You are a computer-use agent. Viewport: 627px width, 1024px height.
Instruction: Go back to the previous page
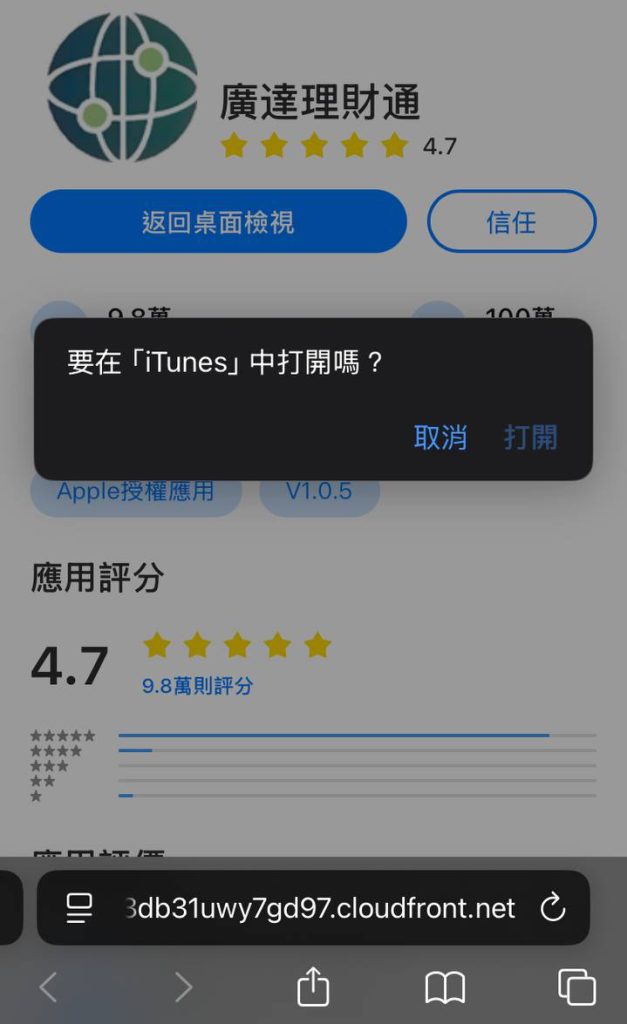click(x=48, y=987)
